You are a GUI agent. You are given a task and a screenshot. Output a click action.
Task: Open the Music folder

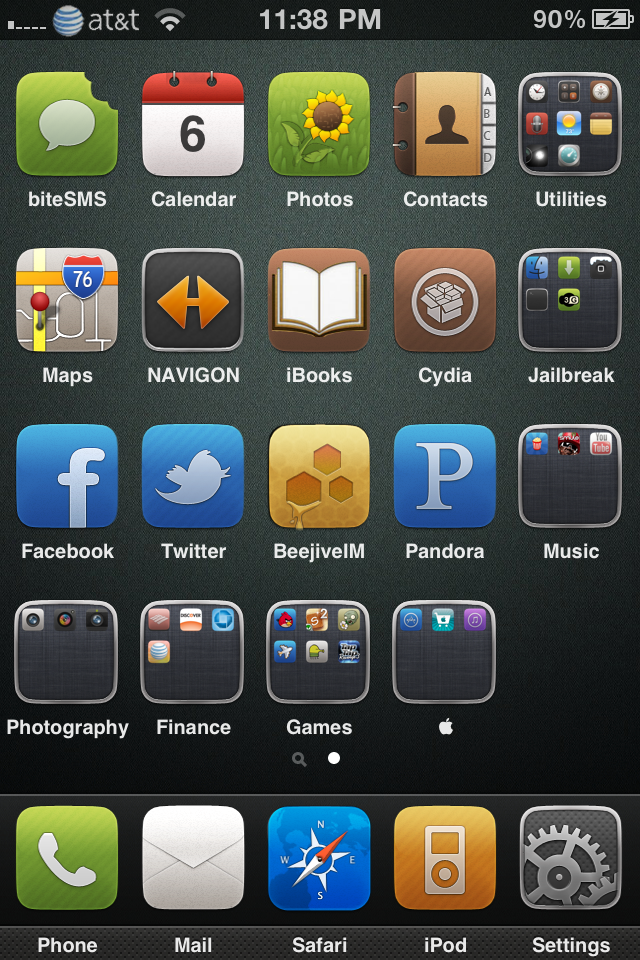tap(570, 477)
